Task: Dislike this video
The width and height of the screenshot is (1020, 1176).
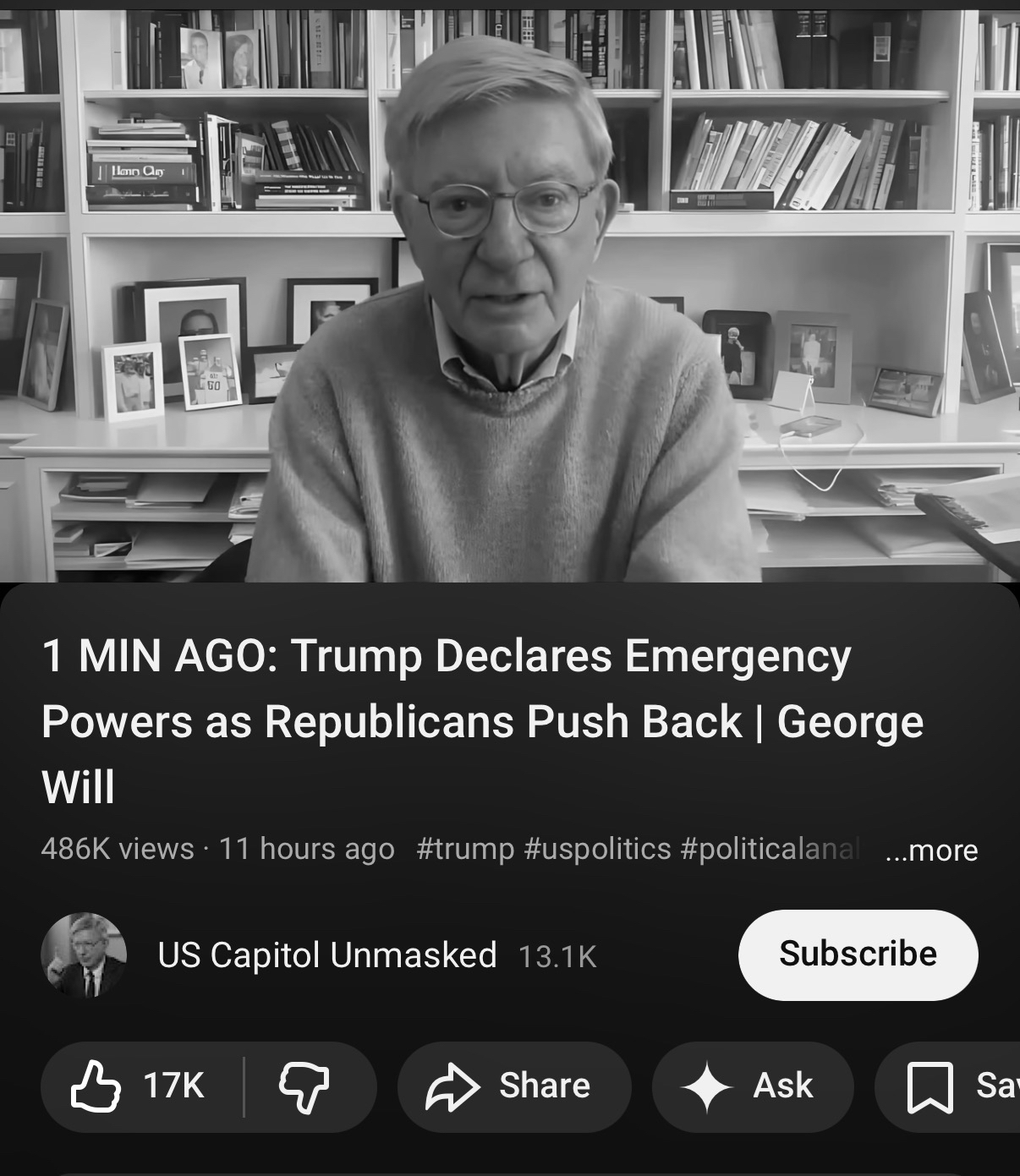Action: (x=304, y=1086)
